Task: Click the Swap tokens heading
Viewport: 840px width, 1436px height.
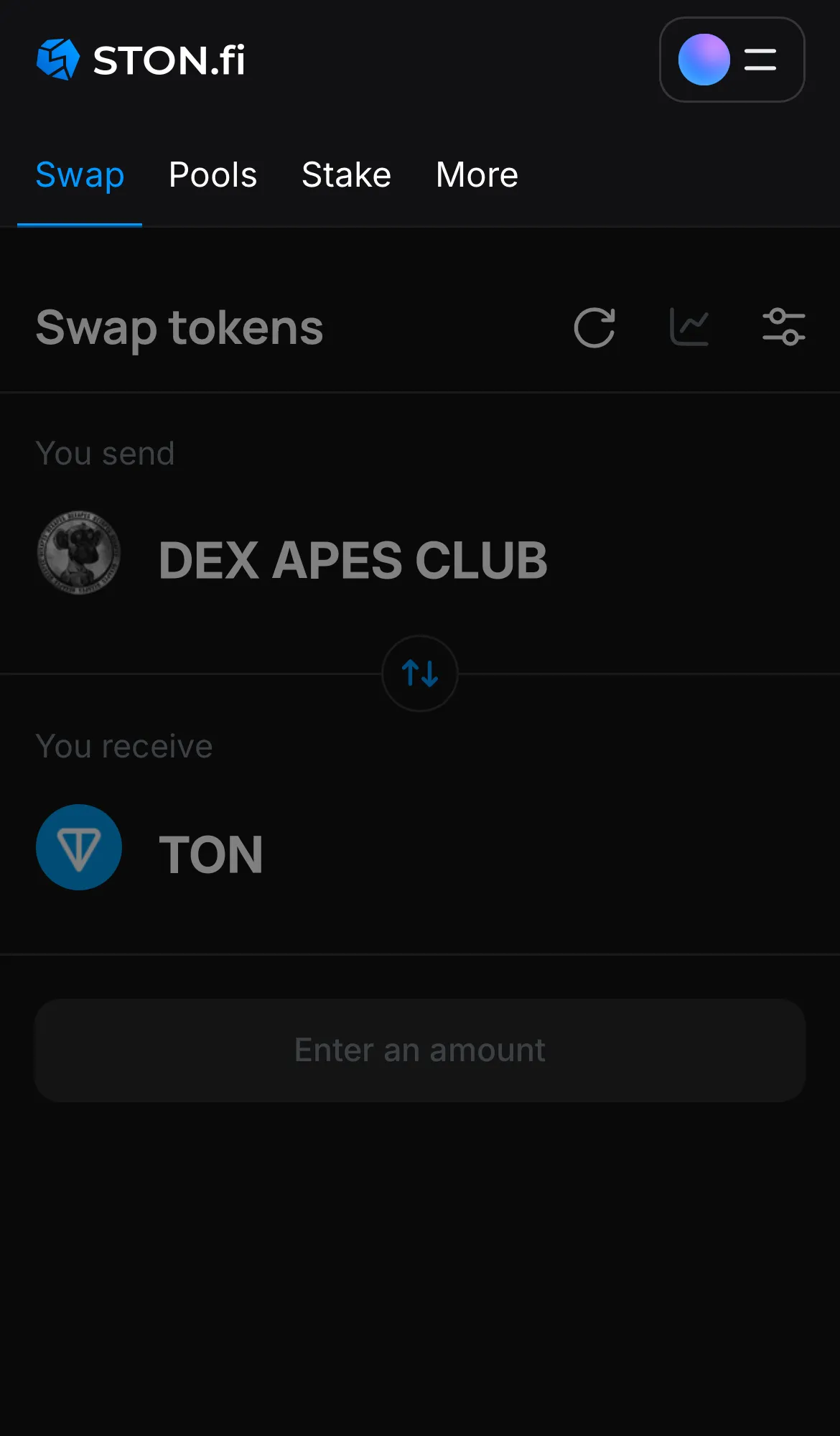Action: [x=179, y=327]
